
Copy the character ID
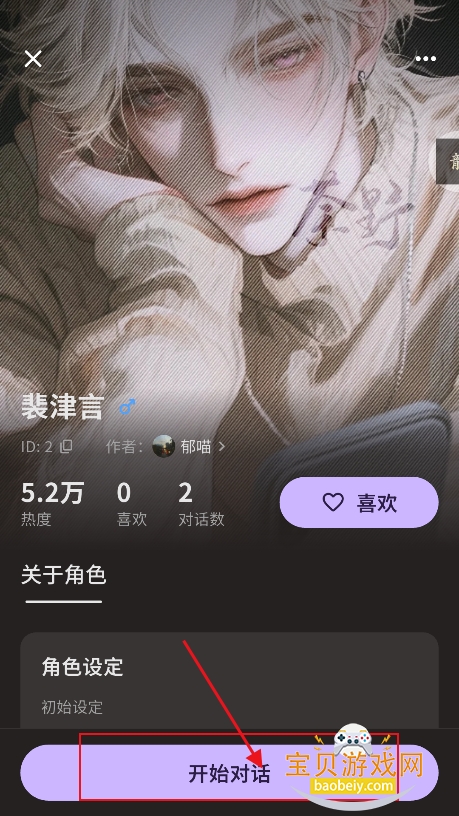tap(66, 447)
